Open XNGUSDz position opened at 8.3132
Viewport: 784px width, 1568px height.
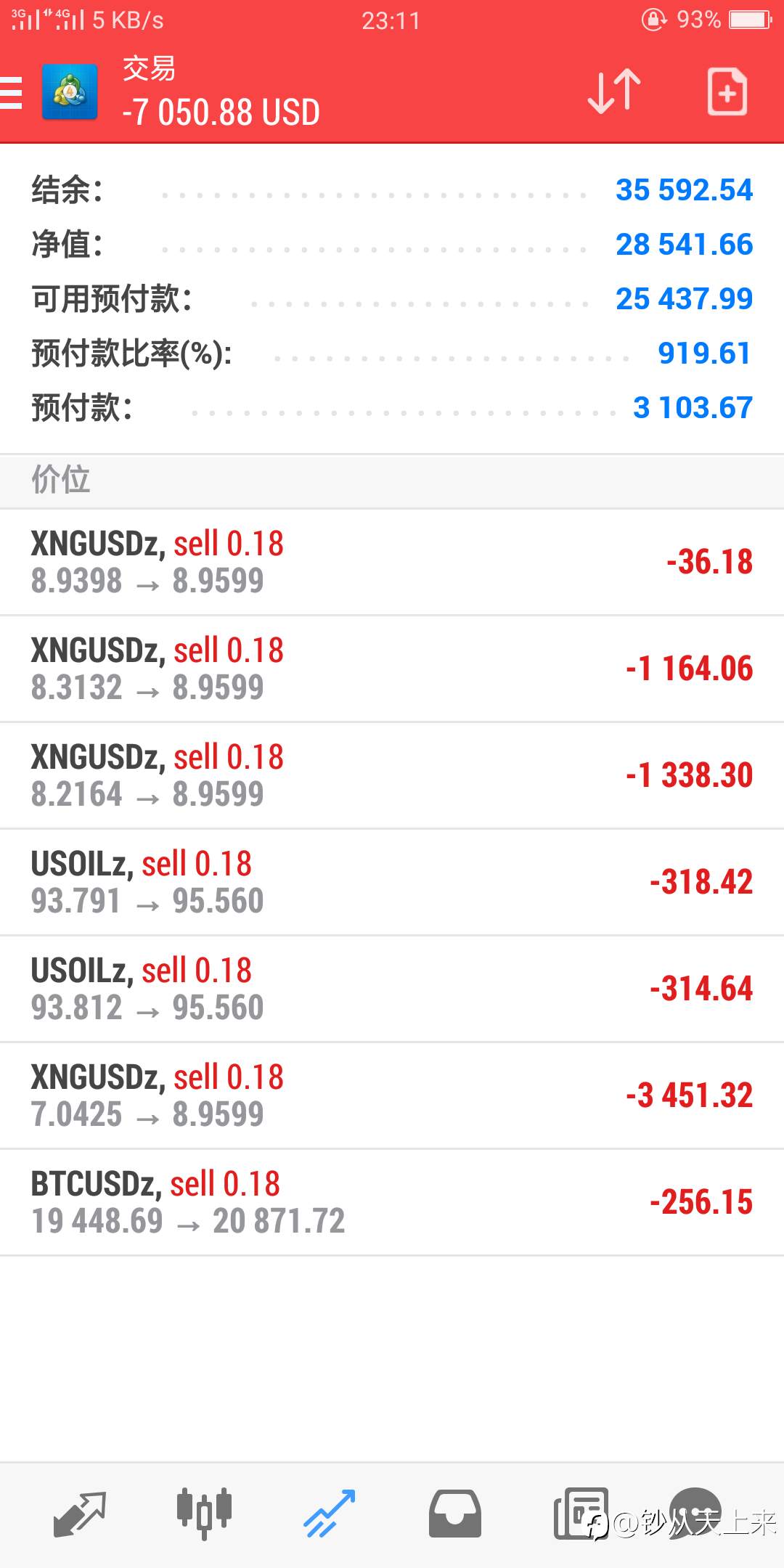point(392,669)
